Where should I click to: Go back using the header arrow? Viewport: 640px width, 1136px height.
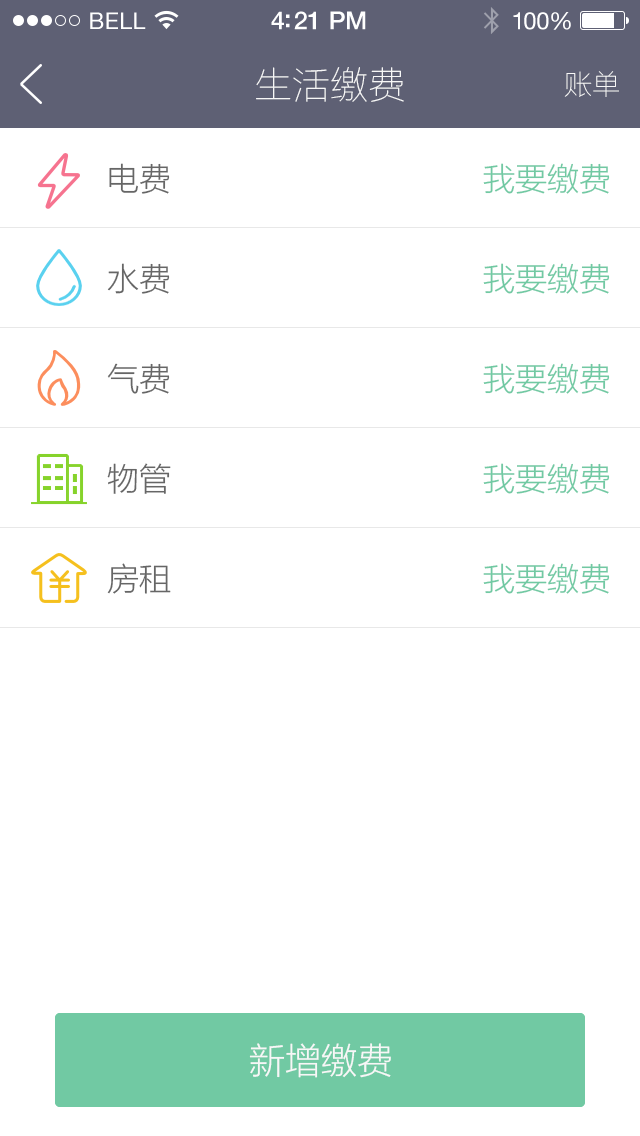pos(31,84)
